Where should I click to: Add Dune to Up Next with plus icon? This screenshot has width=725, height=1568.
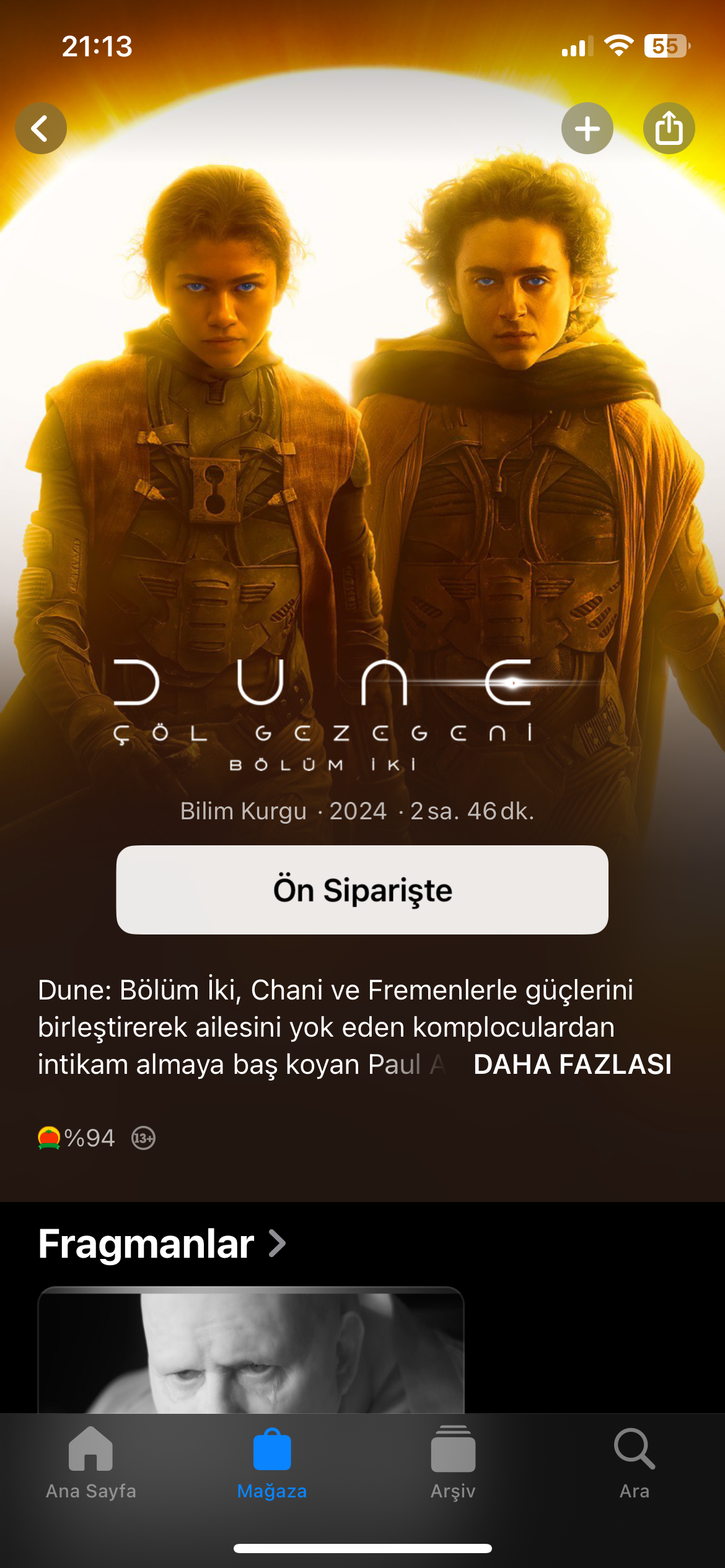pyautogui.click(x=587, y=128)
